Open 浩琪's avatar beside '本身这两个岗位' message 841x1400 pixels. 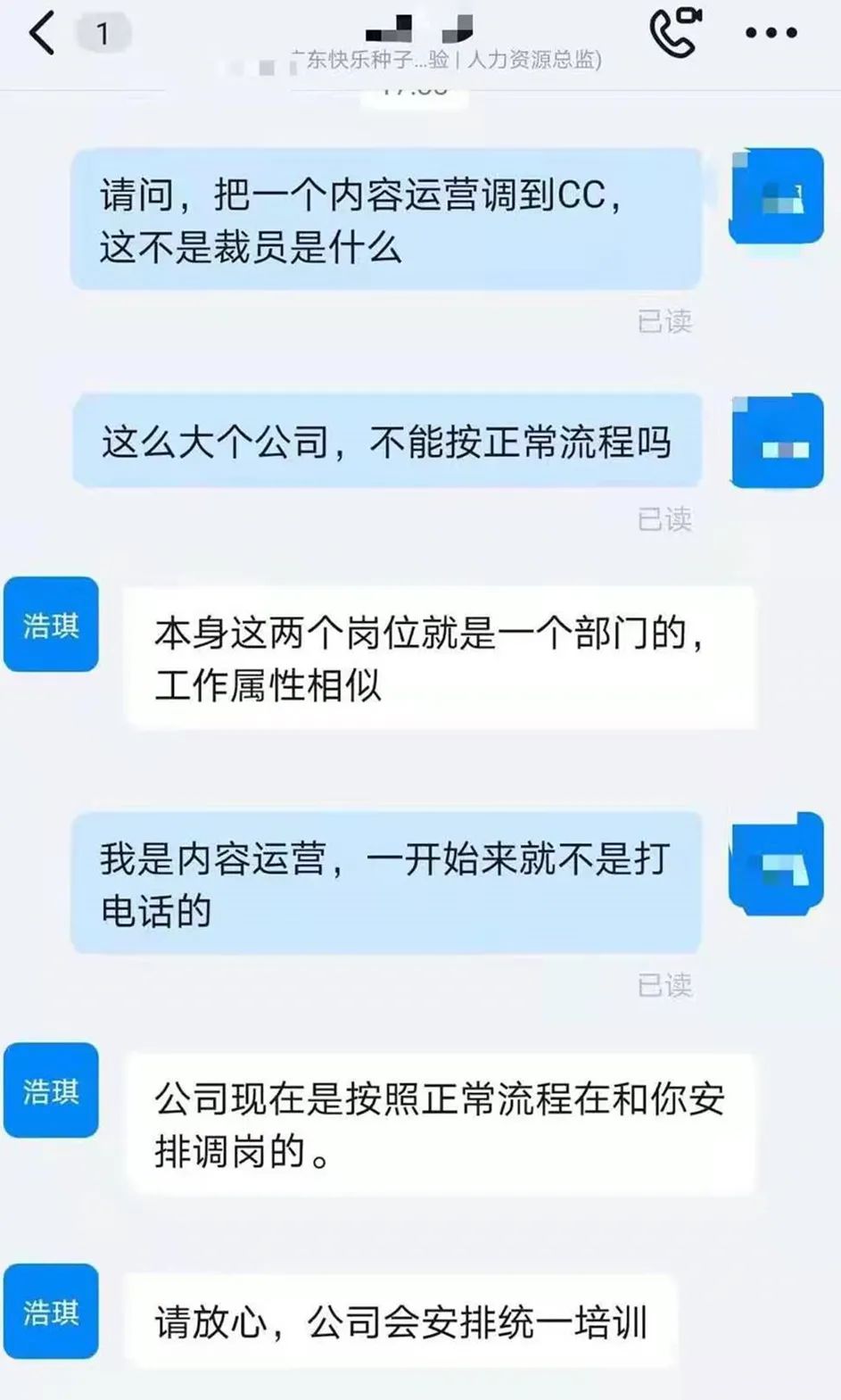coord(51,625)
